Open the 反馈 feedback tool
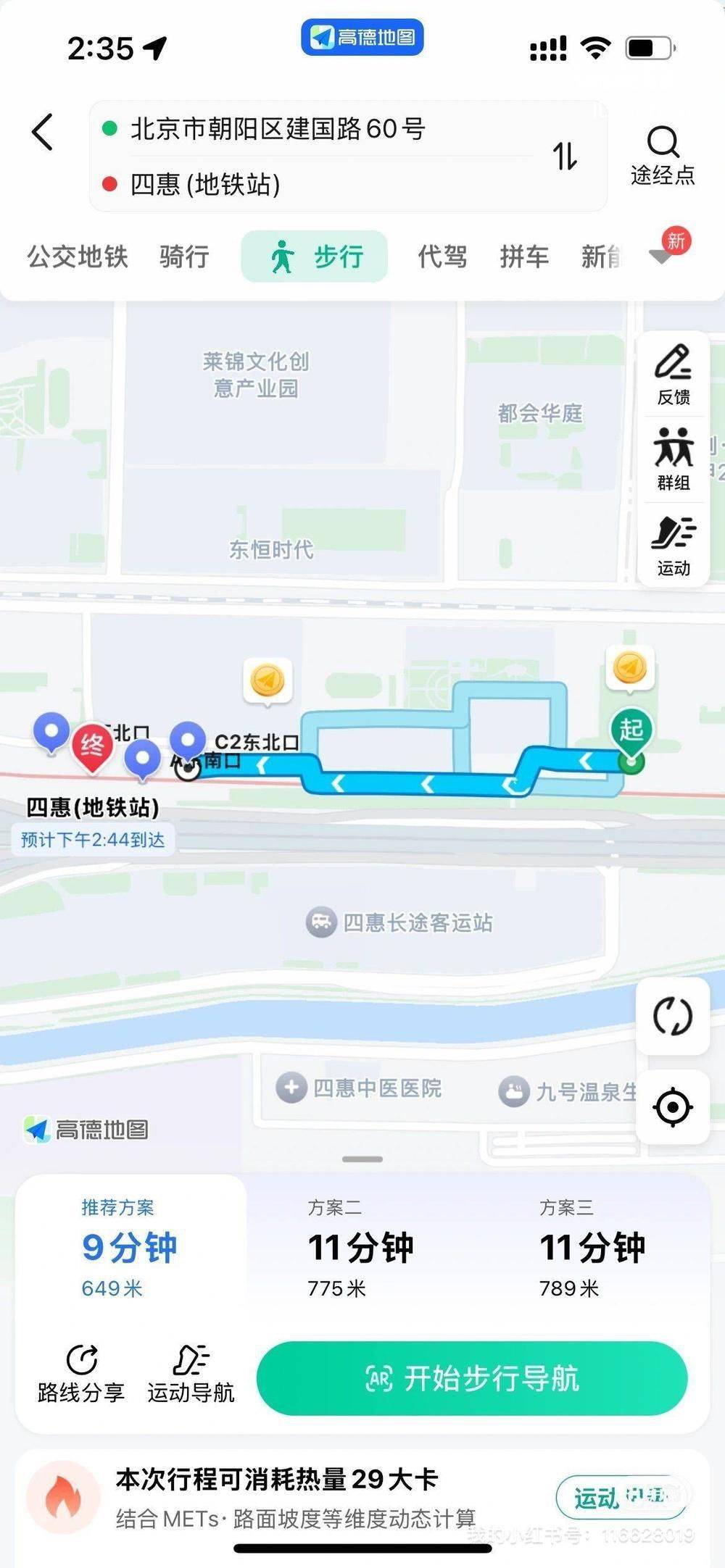Viewport: 725px width, 1568px height. 674,374
